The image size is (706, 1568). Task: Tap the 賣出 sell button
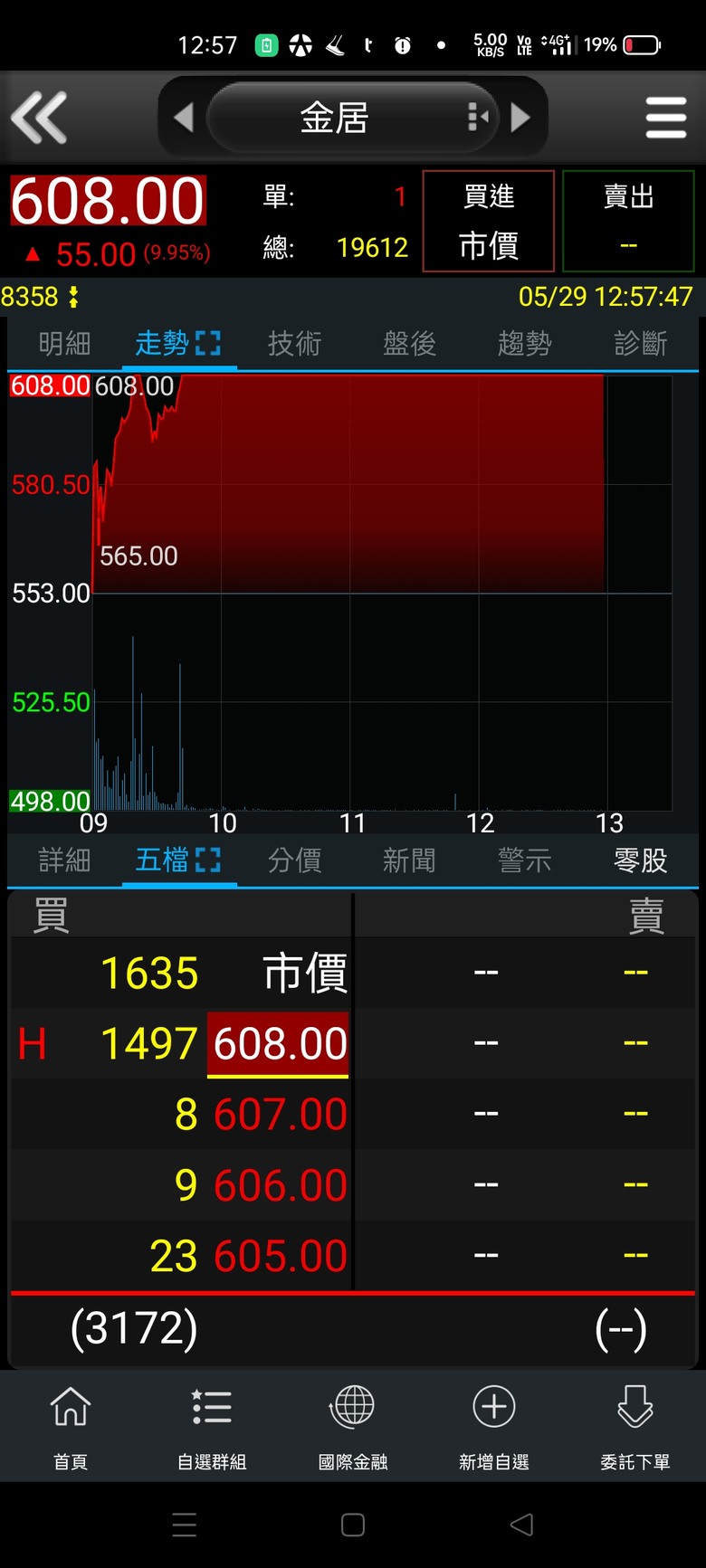tap(628, 221)
